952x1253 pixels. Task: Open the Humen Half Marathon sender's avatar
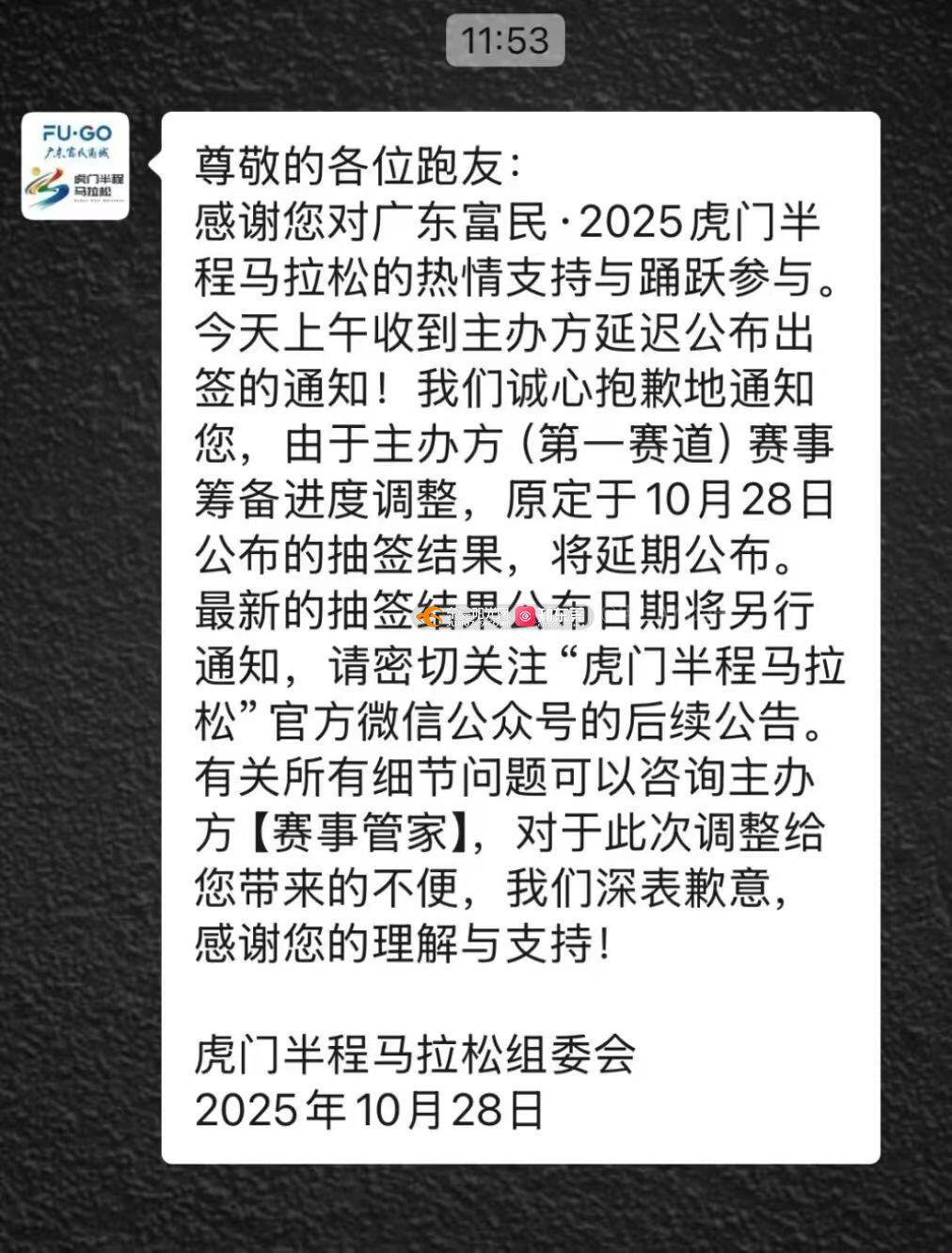click(x=75, y=167)
